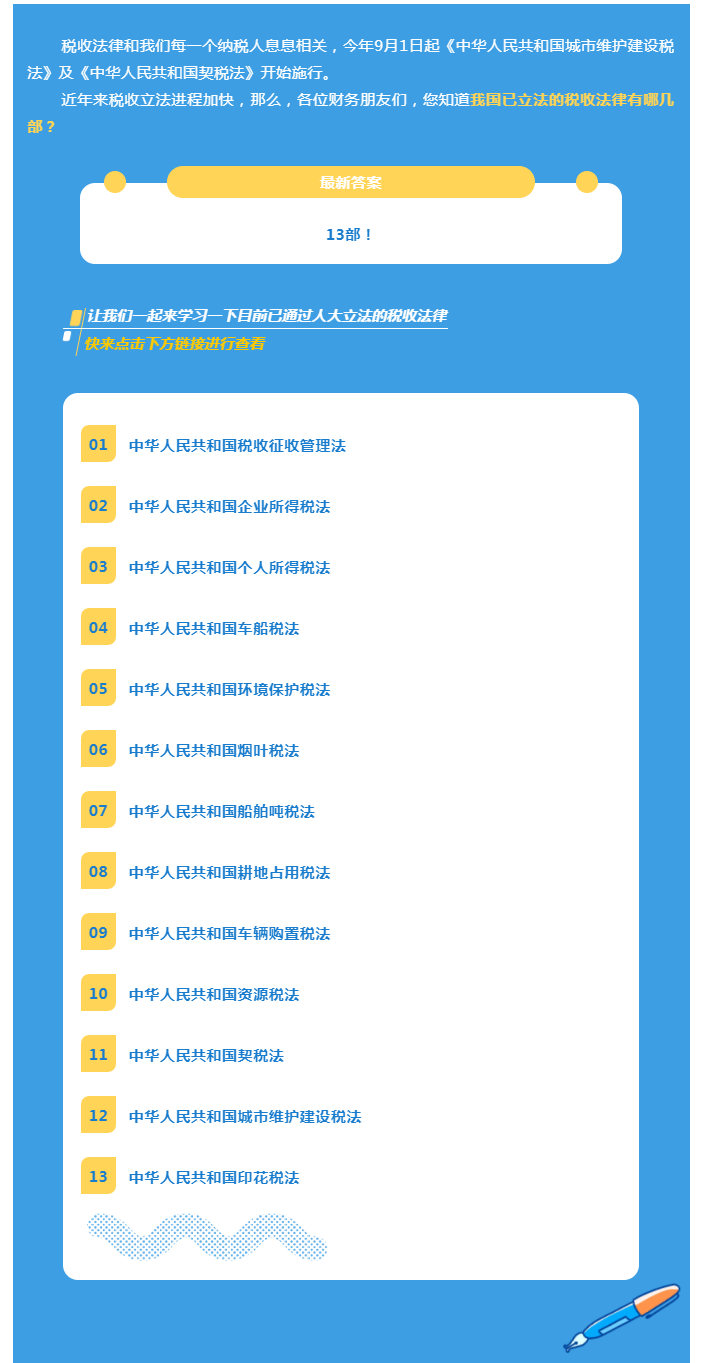707x1363 pixels.
Task: Select 中华人民共和国环境保护税法
Action: (x=229, y=690)
